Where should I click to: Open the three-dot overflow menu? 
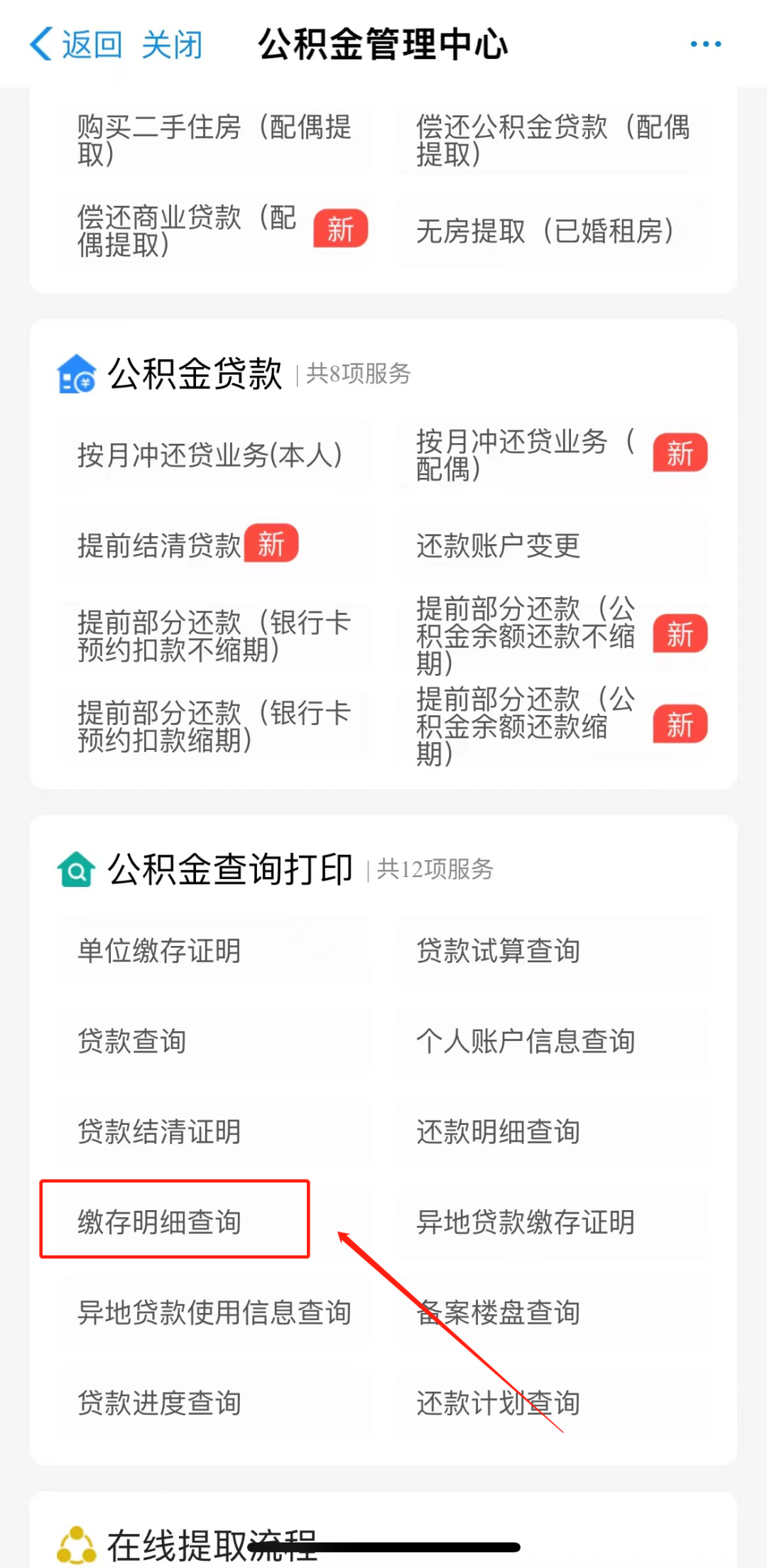[705, 45]
